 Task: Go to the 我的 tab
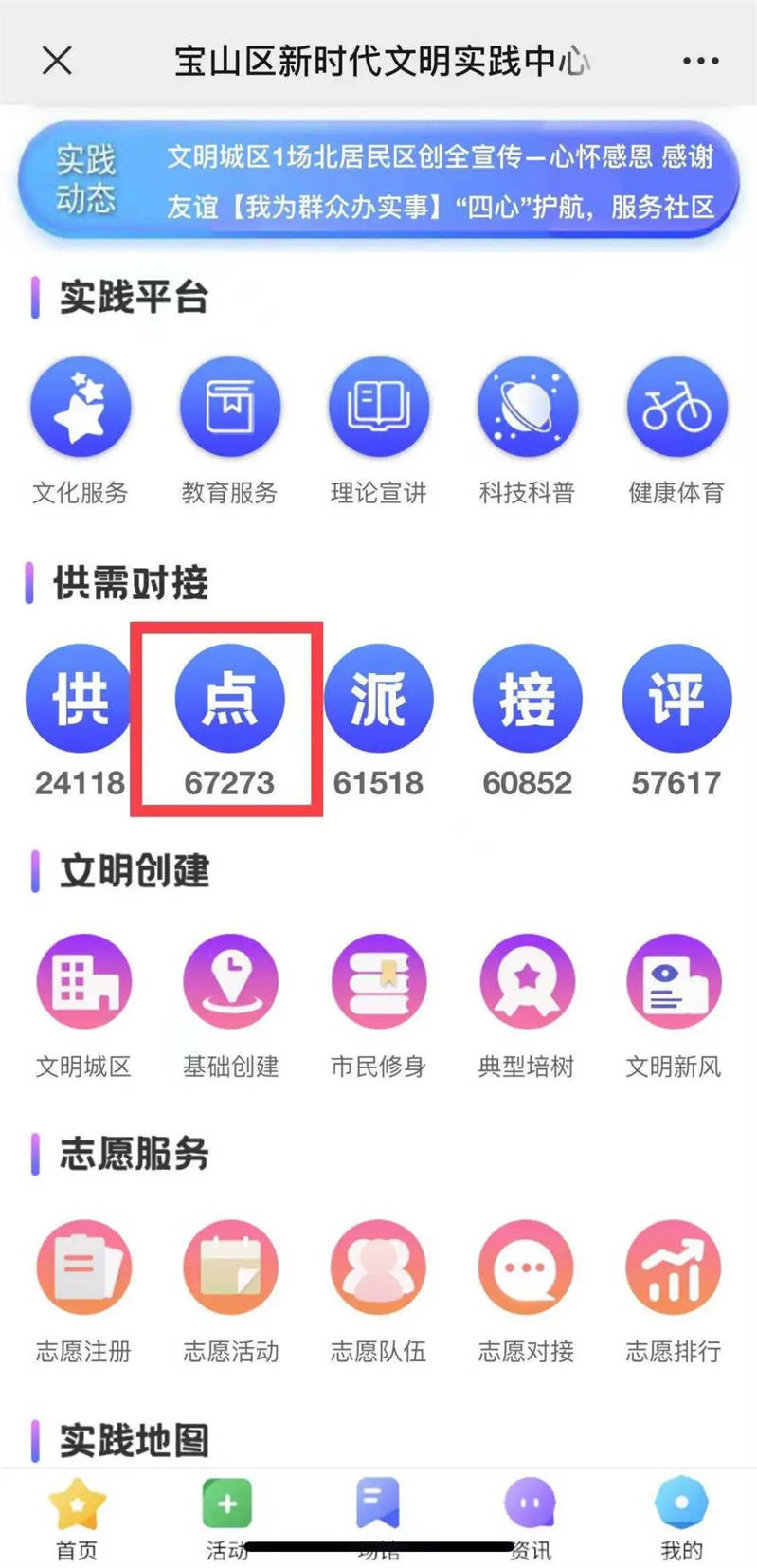click(x=681, y=1517)
